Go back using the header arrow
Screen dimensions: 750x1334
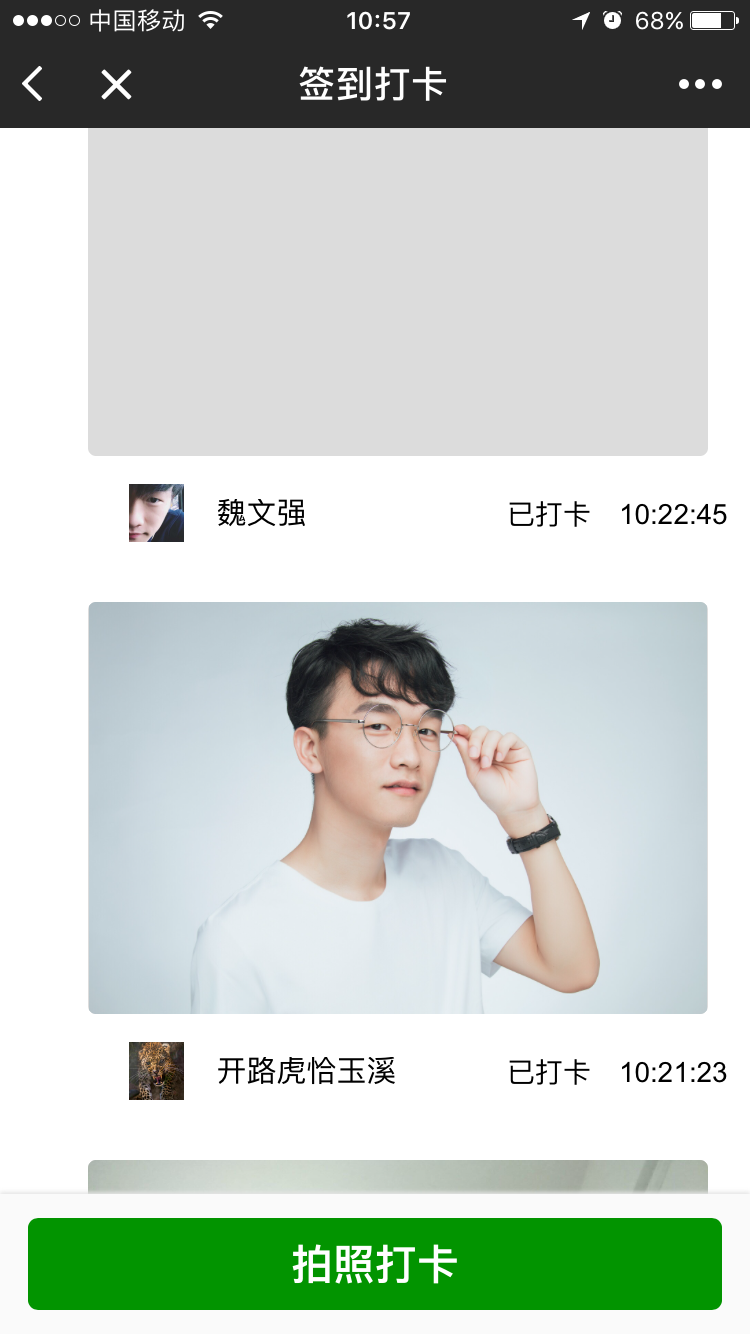pos(33,85)
